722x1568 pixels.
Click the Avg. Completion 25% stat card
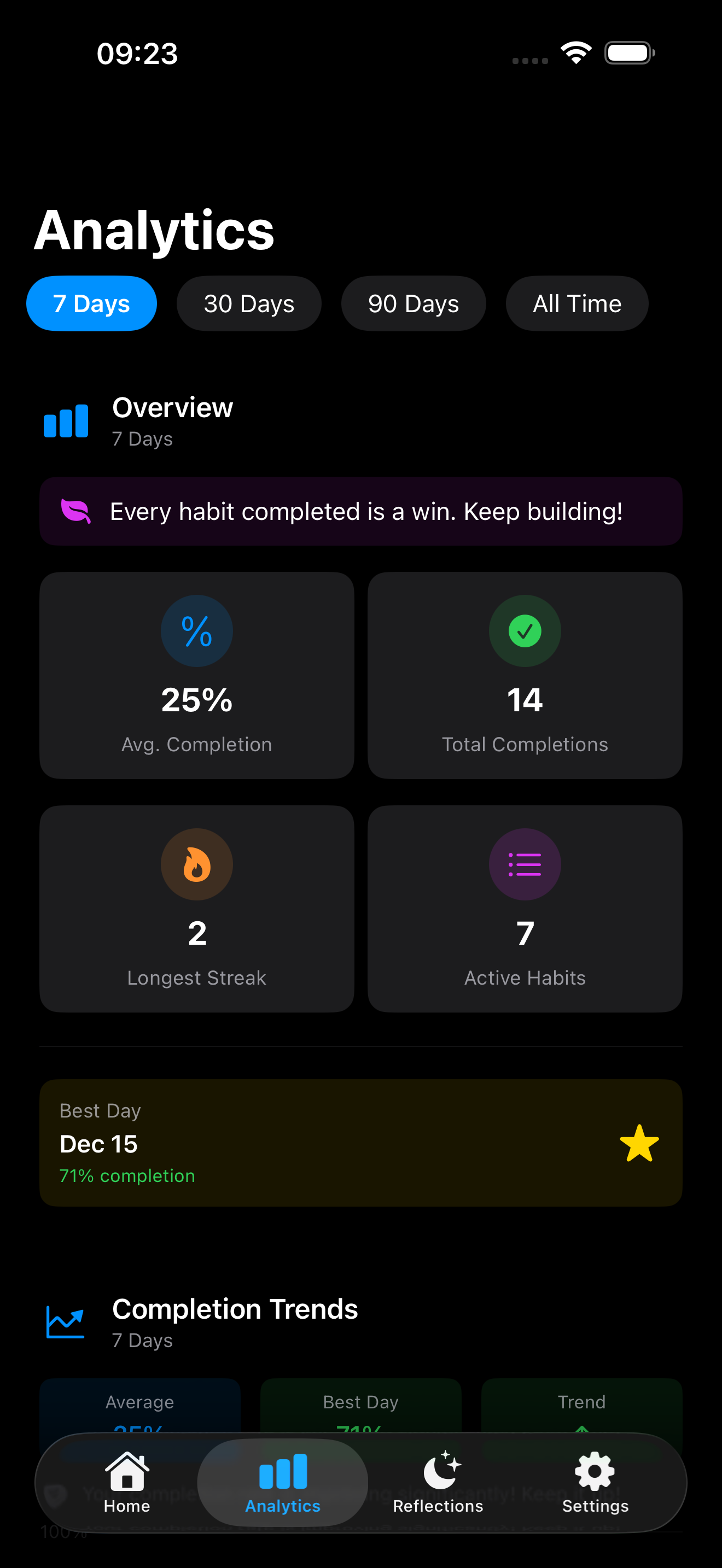(196, 676)
